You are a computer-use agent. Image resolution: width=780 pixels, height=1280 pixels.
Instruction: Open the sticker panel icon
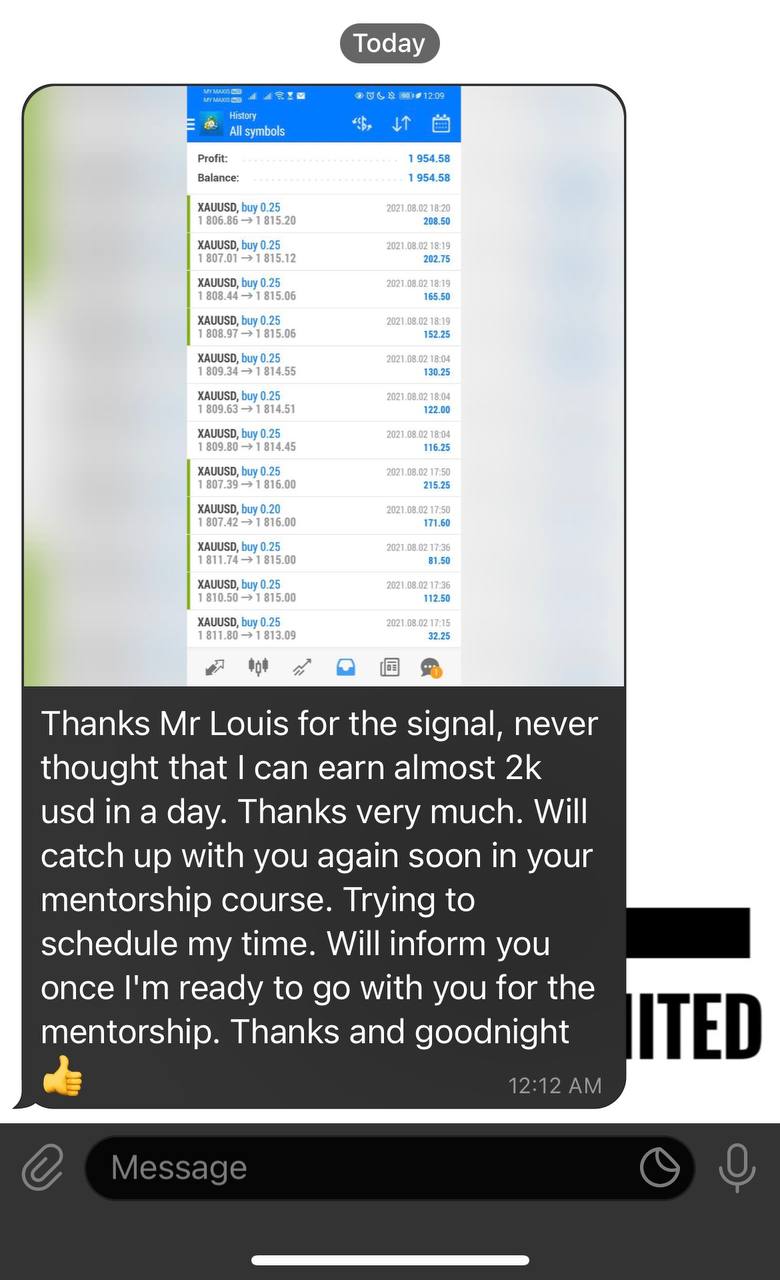click(x=659, y=1167)
